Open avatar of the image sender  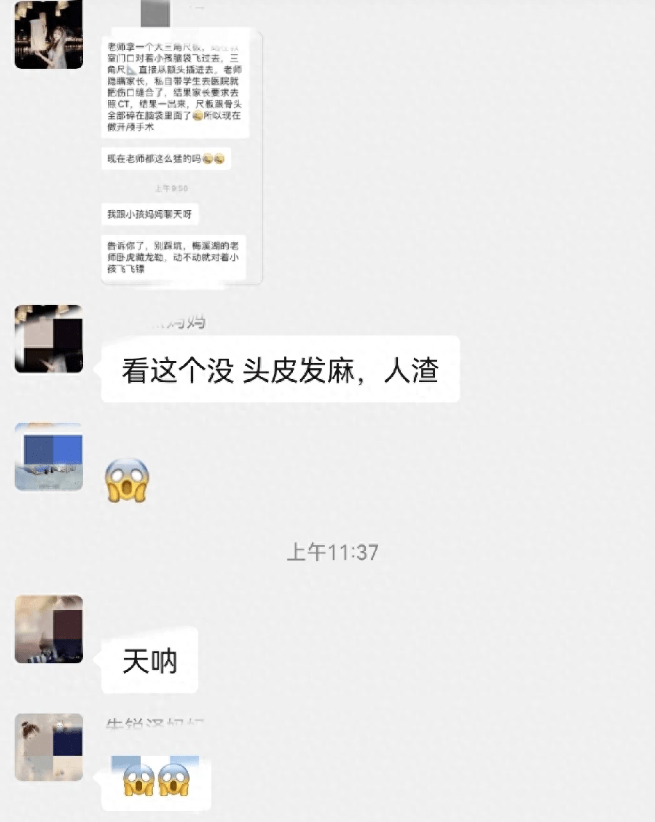click(48, 34)
